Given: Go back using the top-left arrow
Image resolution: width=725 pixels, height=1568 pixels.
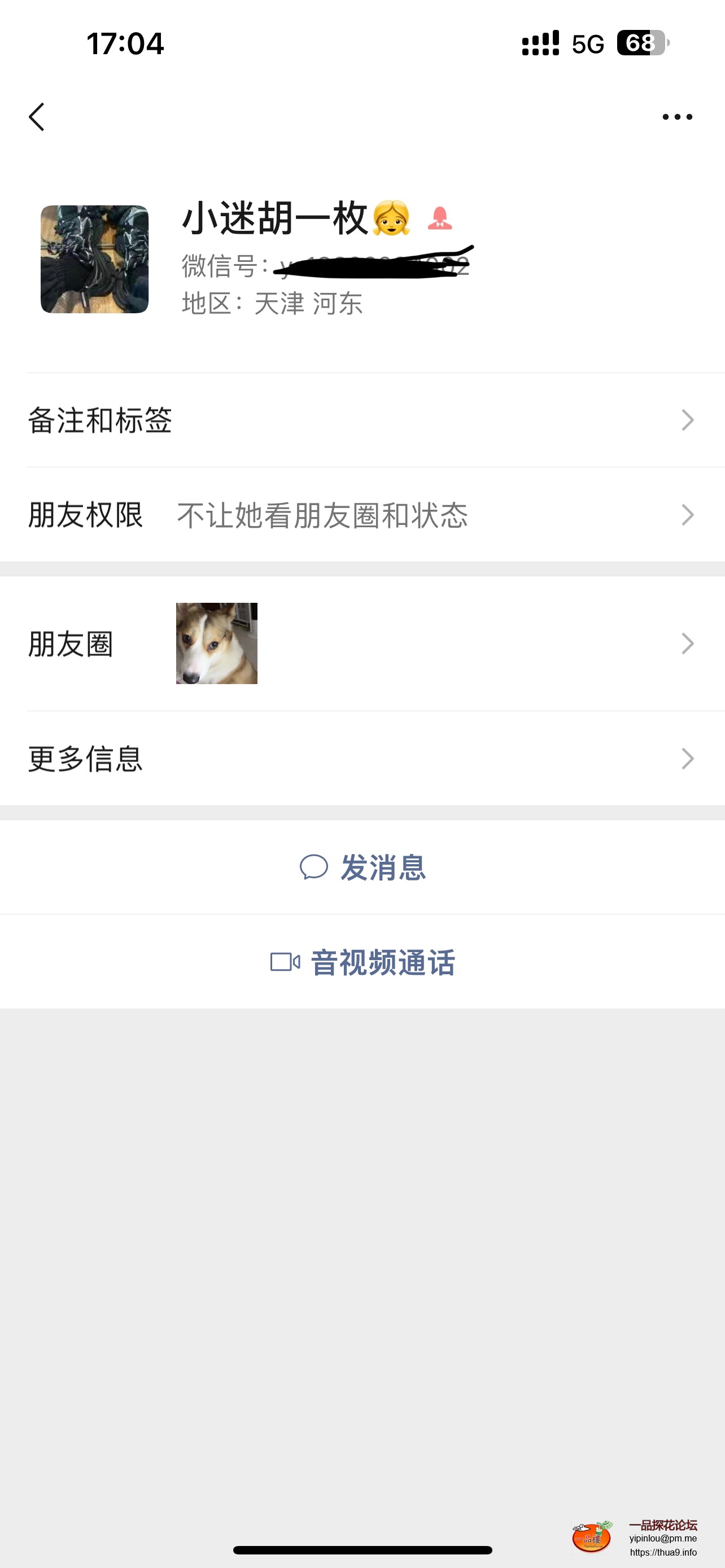Looking at the screenshot, I should coord(37,116).
